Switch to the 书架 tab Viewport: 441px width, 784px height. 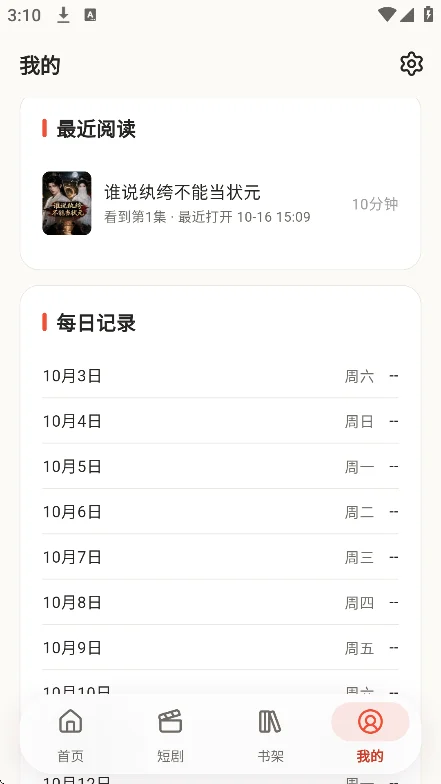pos(270,734)
